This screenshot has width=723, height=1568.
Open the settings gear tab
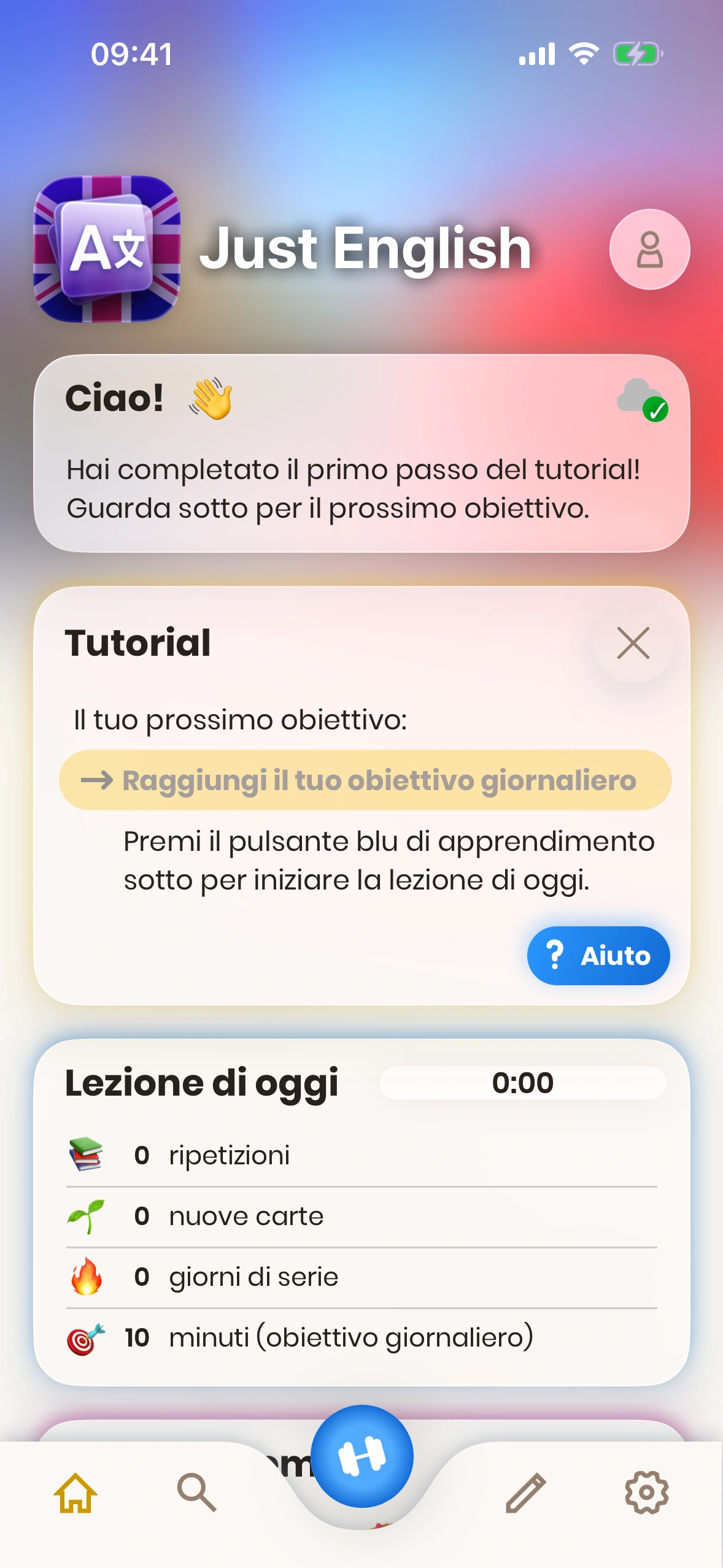646,1492
